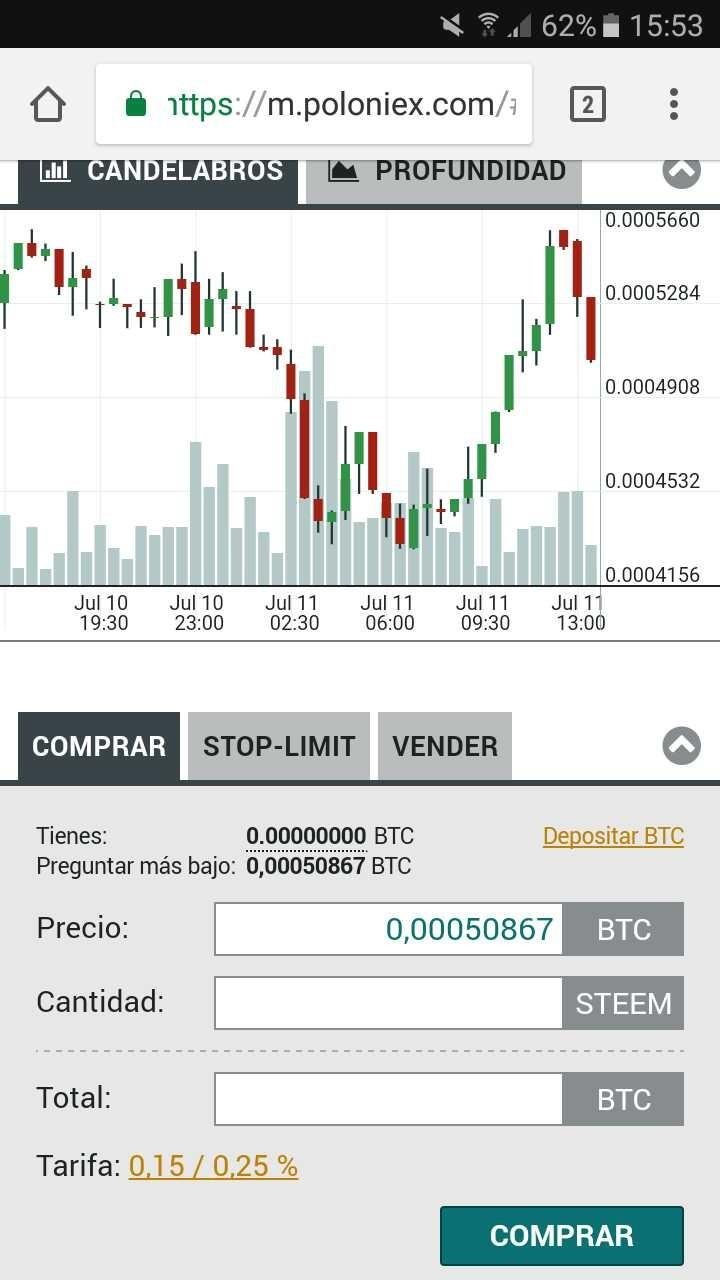720x1280 pixels.
Task: Open the Depositar BTC link
Action: pos(613,836)
